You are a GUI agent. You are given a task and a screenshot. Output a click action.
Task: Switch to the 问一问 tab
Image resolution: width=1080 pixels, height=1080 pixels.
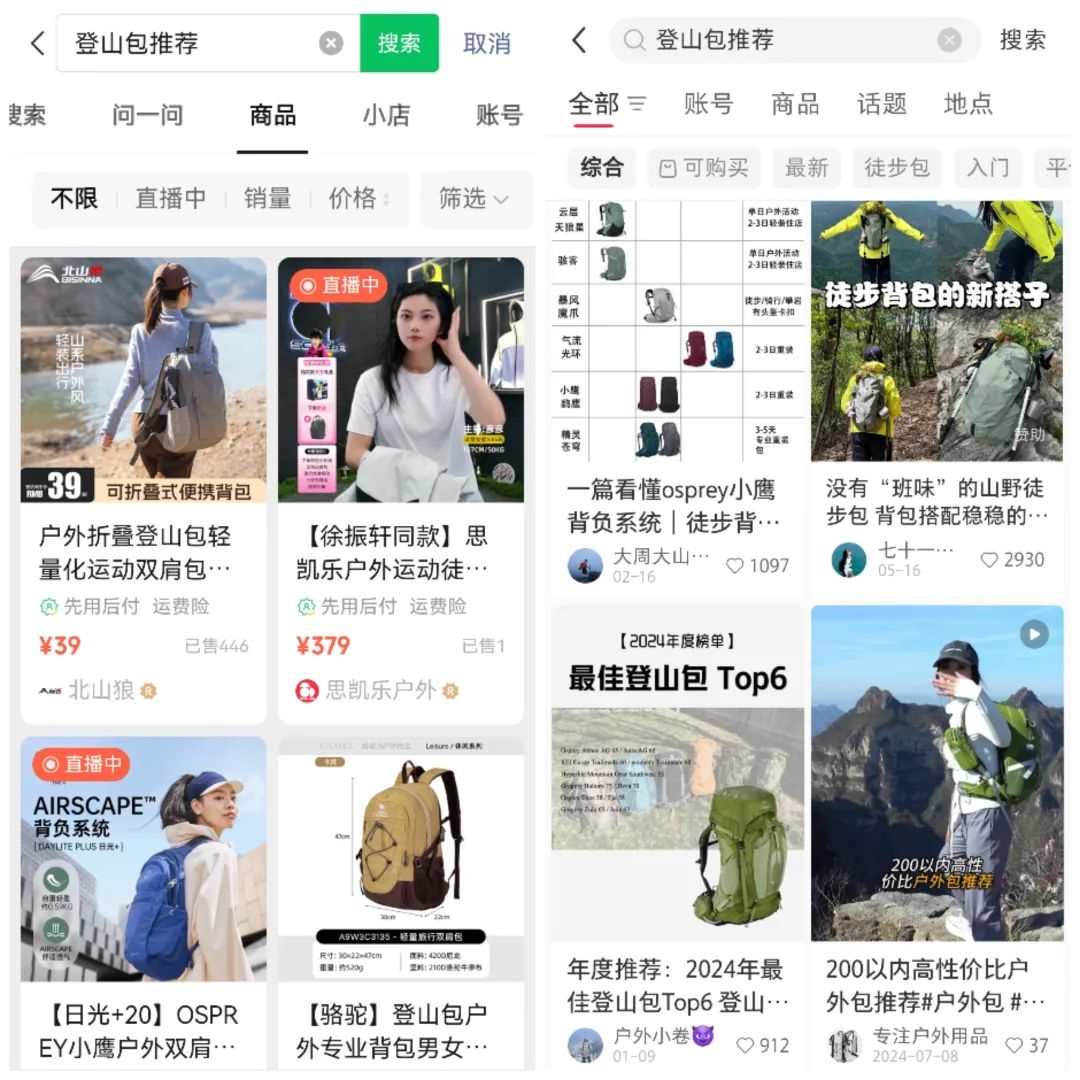point(147,115)
